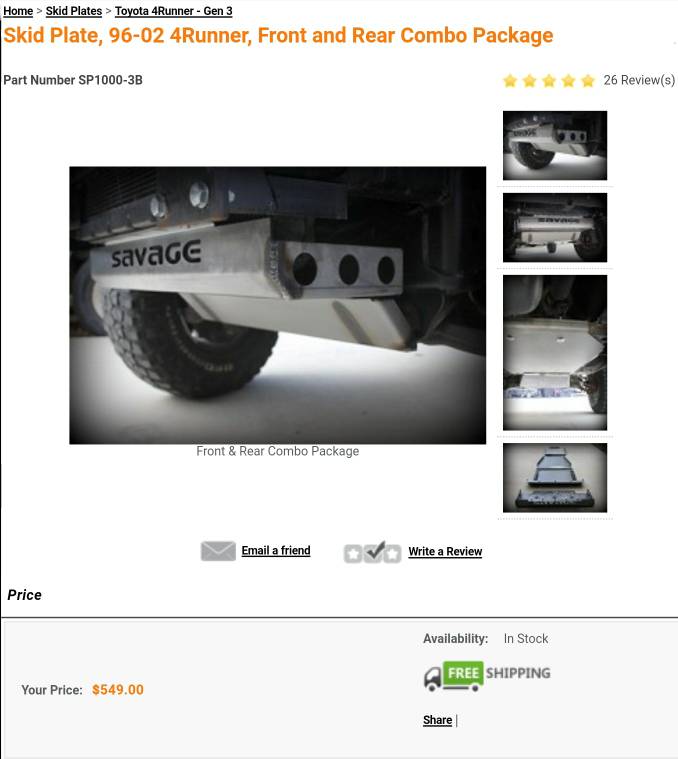Open Toyota 4Runner - Gen 3 breadcrumb
This screenshot has width=678, height=759.
(173, 11)
